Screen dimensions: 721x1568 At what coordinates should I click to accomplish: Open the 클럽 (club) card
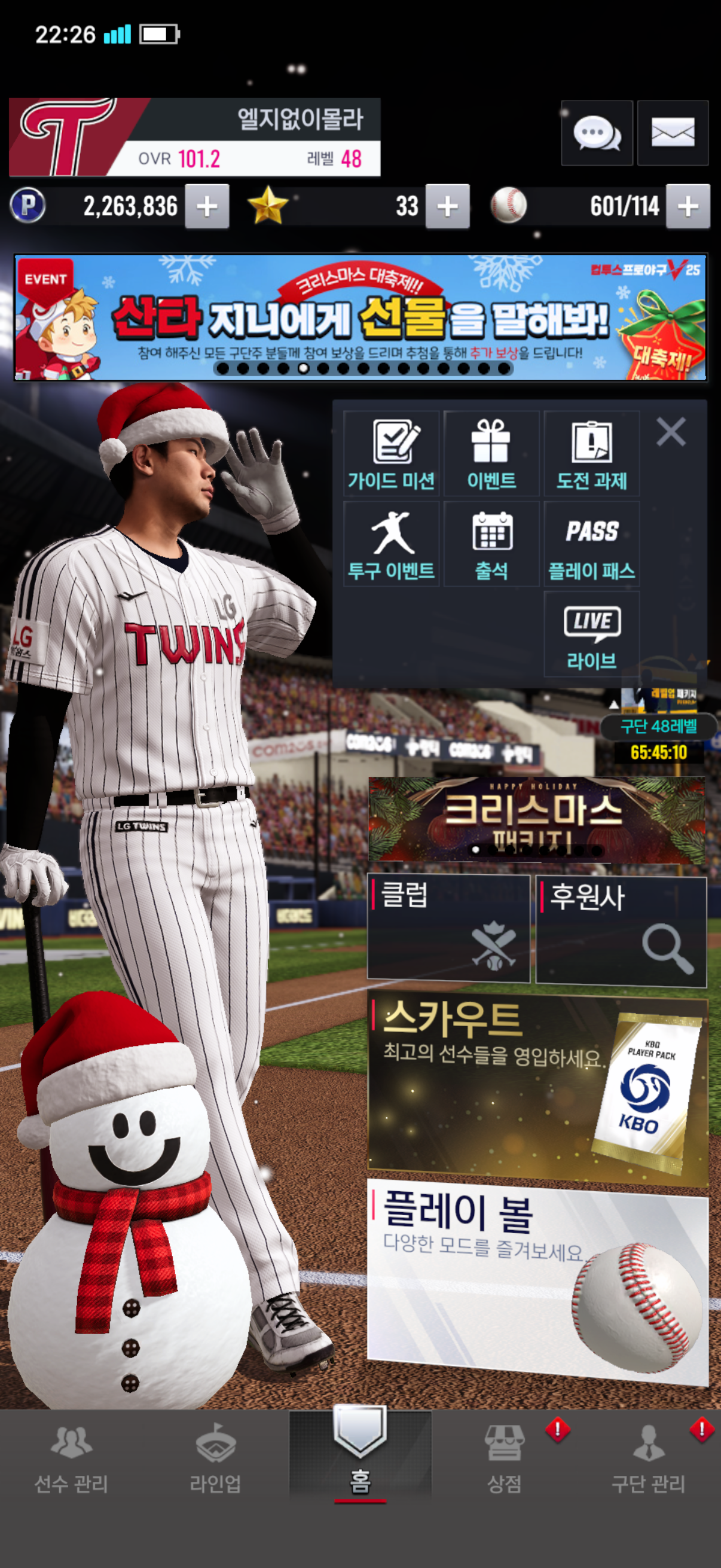pos(448,928)
